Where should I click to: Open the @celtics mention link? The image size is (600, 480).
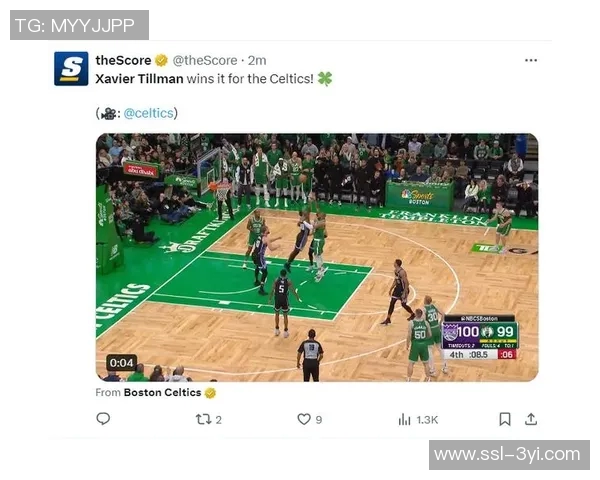148,113
